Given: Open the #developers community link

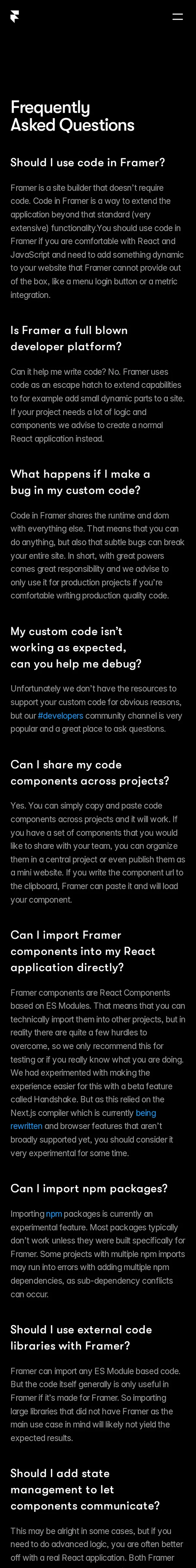Looking at the screenshot, I should (60, 715).
